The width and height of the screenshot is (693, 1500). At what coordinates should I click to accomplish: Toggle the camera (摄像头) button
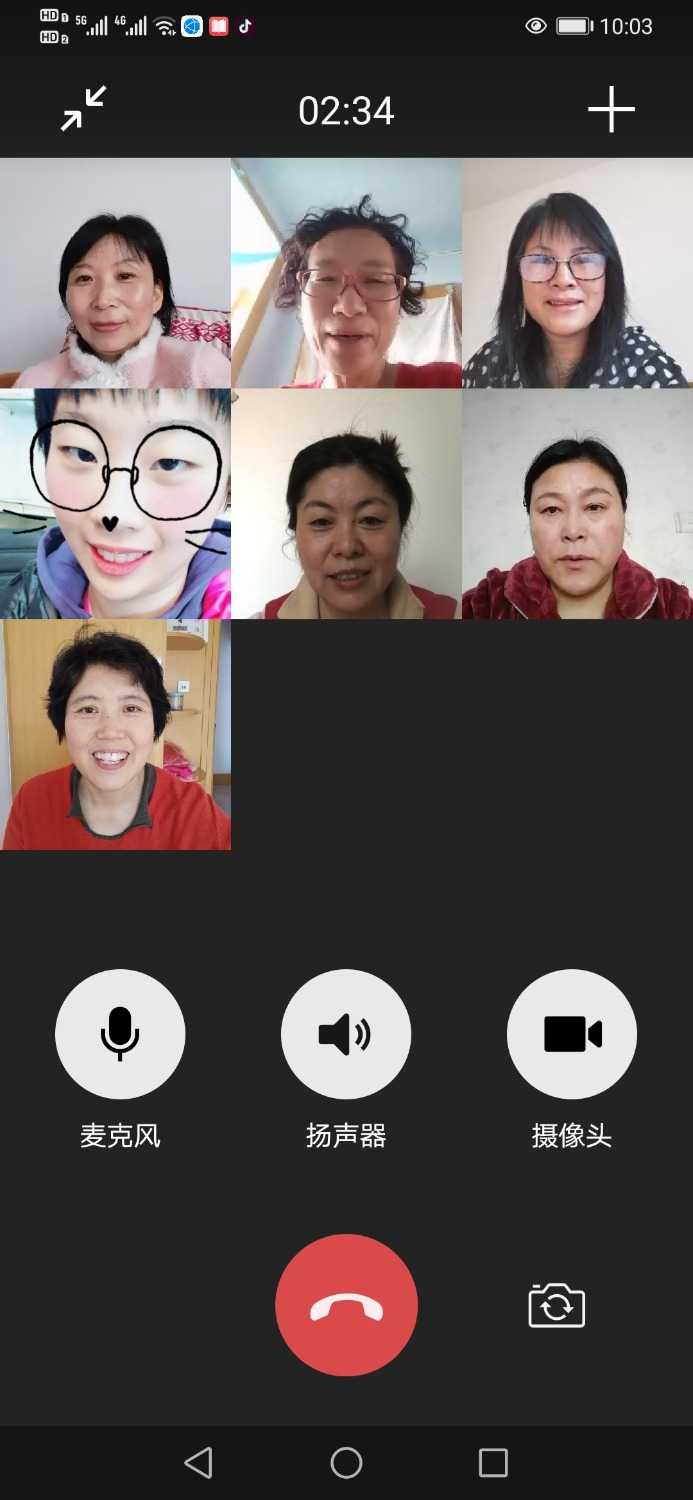click(572, 1034)
